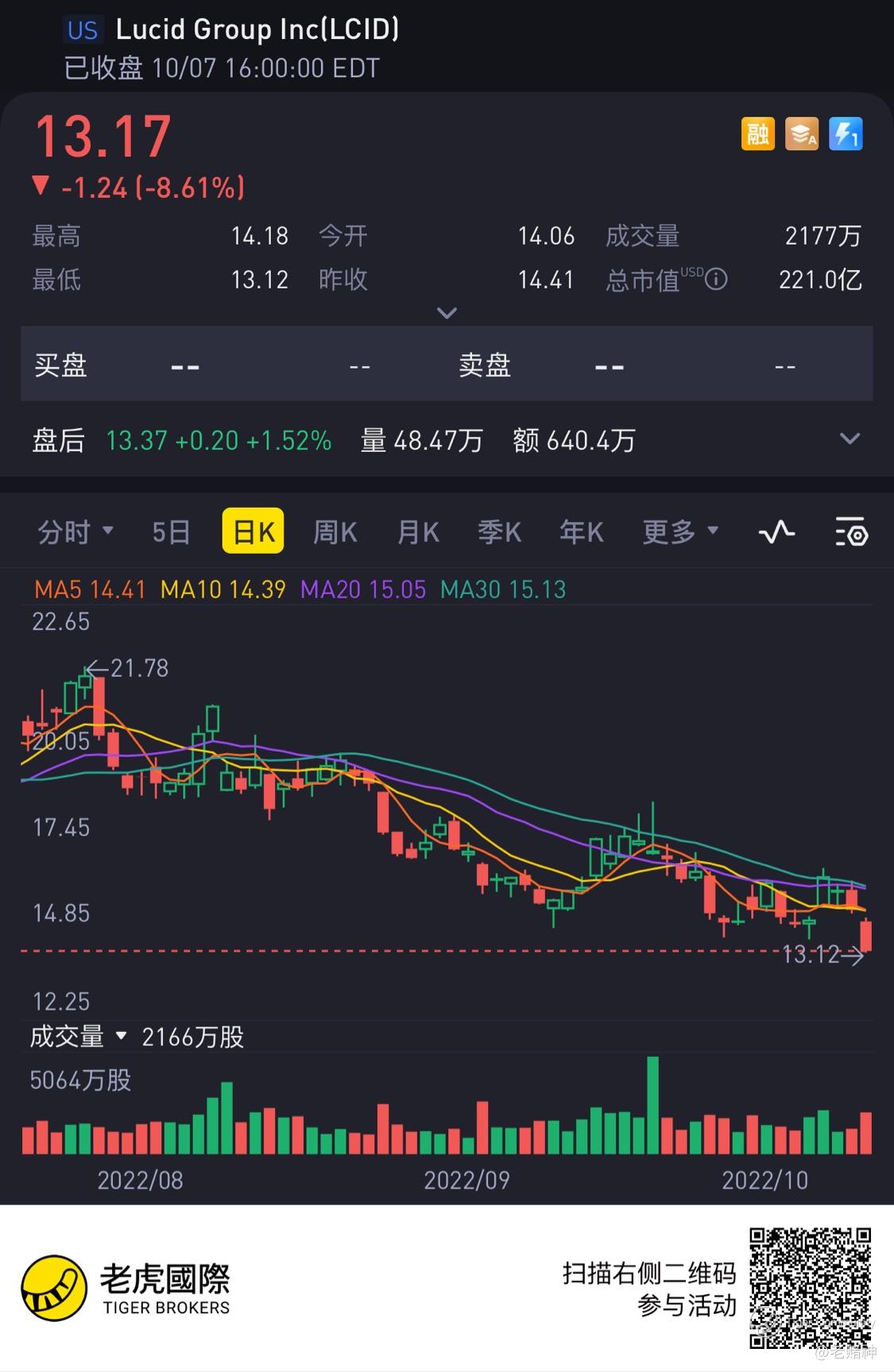Expand the quote details chevron below 昨收
Screen dimensions: 894x1372
(447, 313)
